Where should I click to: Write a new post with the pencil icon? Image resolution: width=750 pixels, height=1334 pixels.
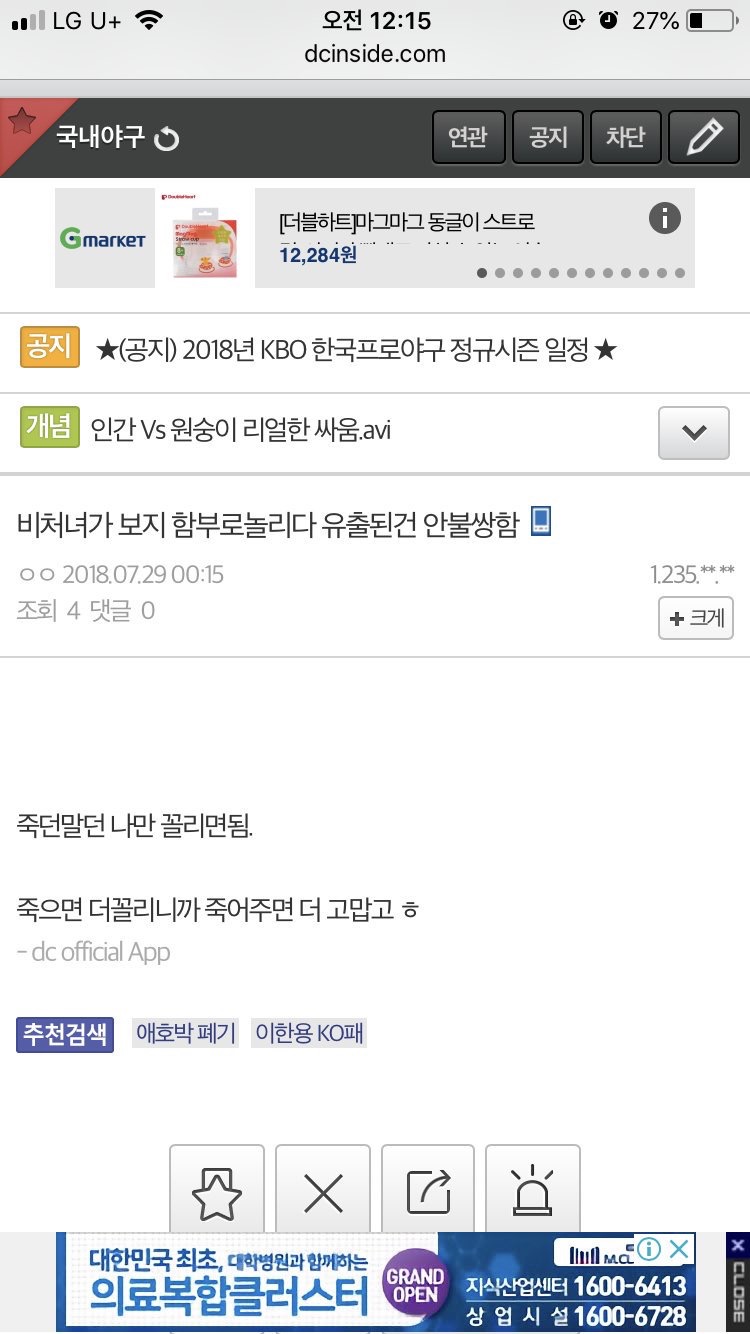click(x=703, y=137)
